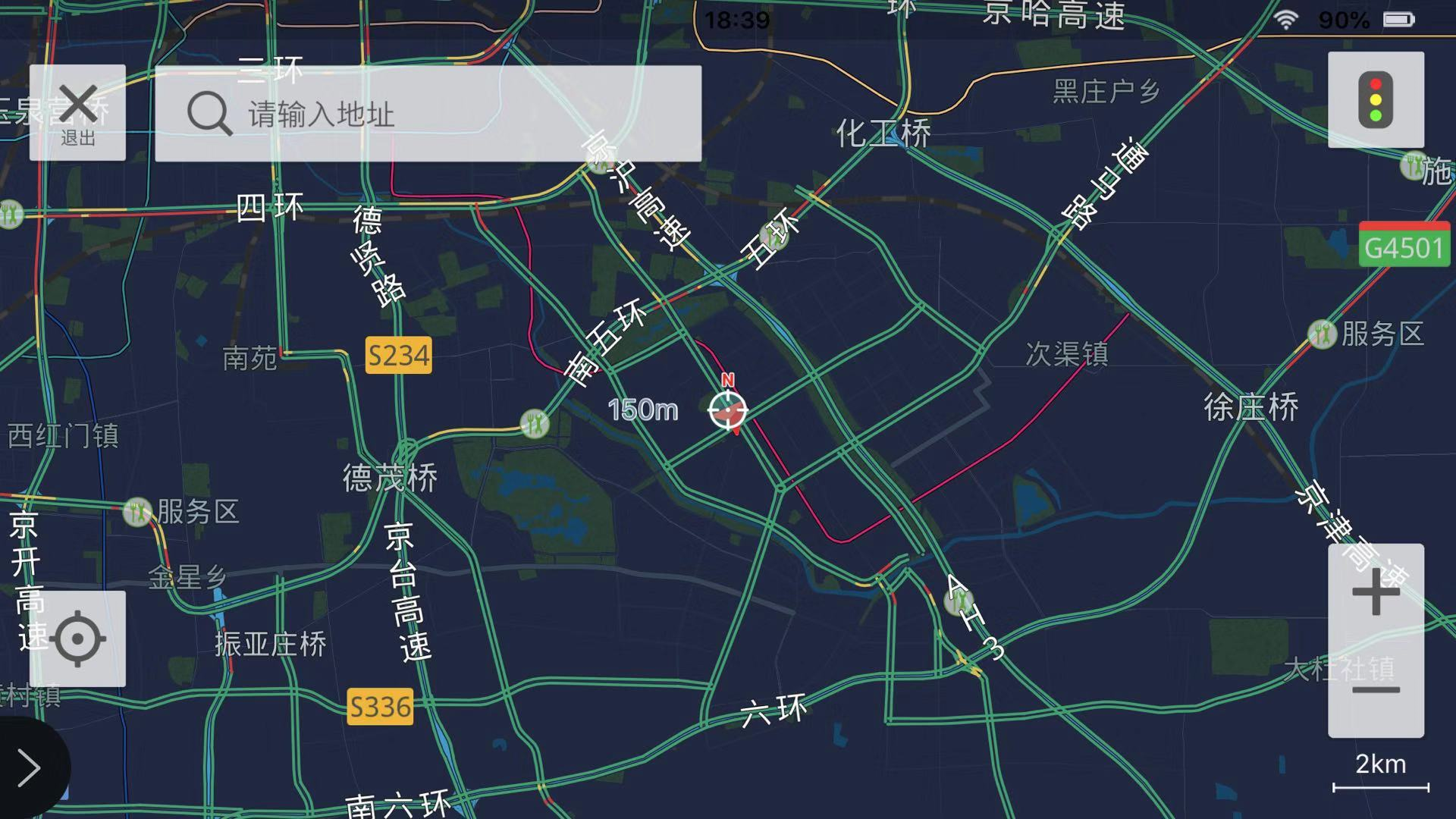Zoom in with the plus button
The height and width of the screenshot is (819, 1456).
pos(1376,592)
